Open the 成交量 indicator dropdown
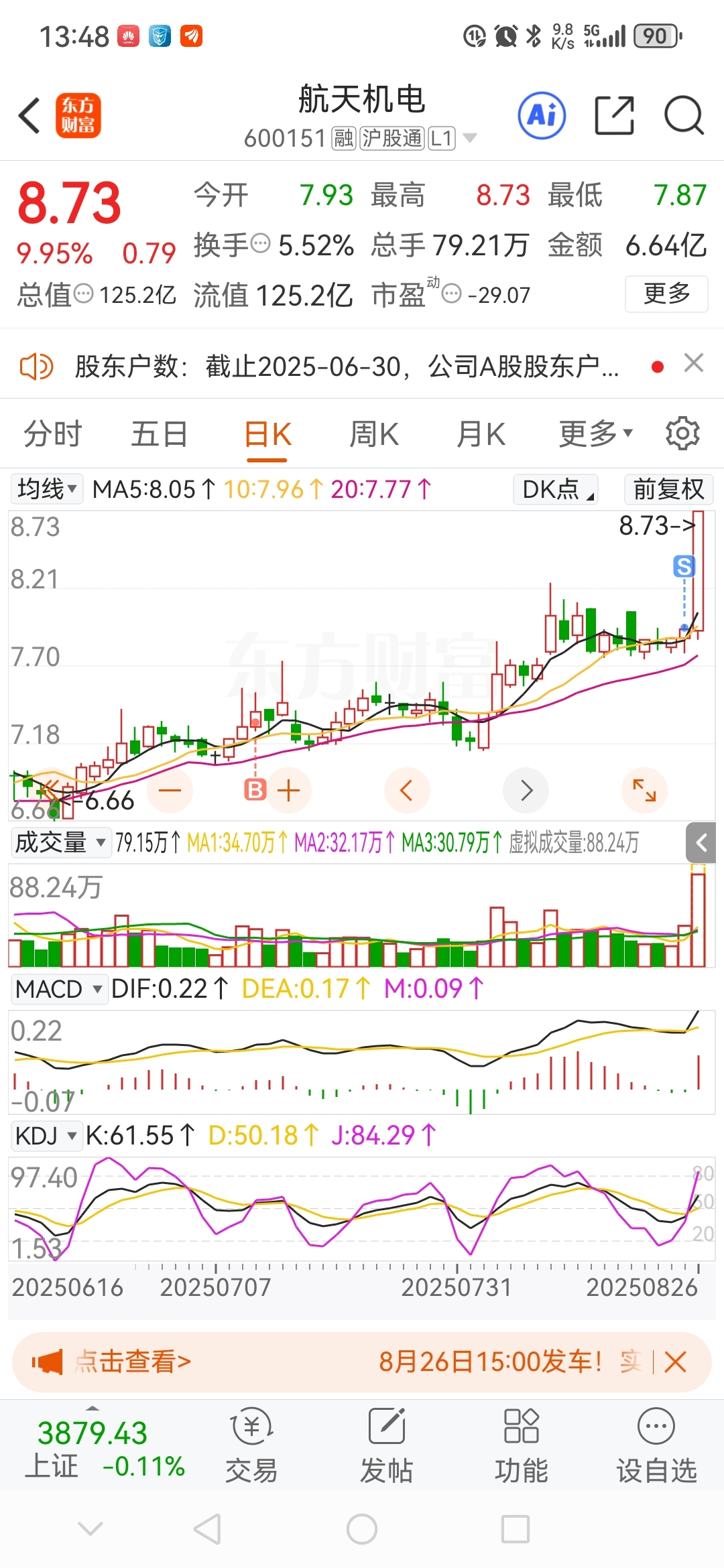This screenshot has width=724, height=1568. click(x=60, y=842)
